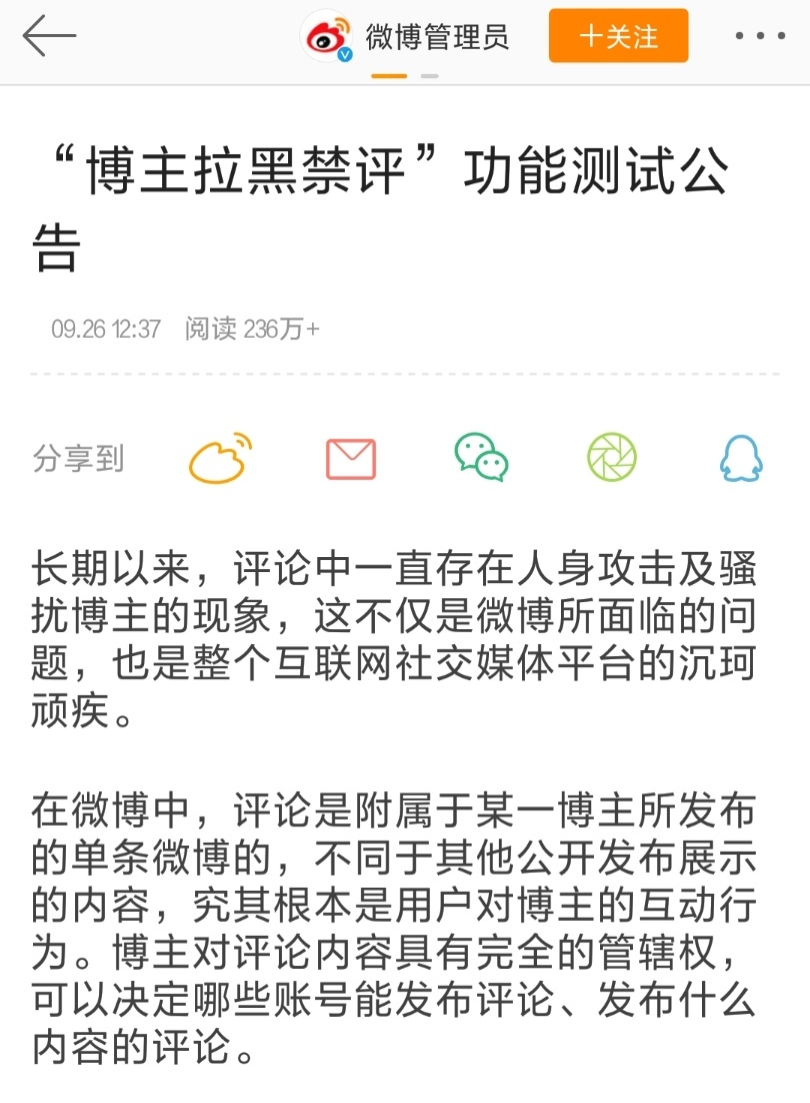Follow 微博管理员 with the +关注 button
Image resolution: width=810 pixels, height=1103 pixels.
tap(618, 37)
